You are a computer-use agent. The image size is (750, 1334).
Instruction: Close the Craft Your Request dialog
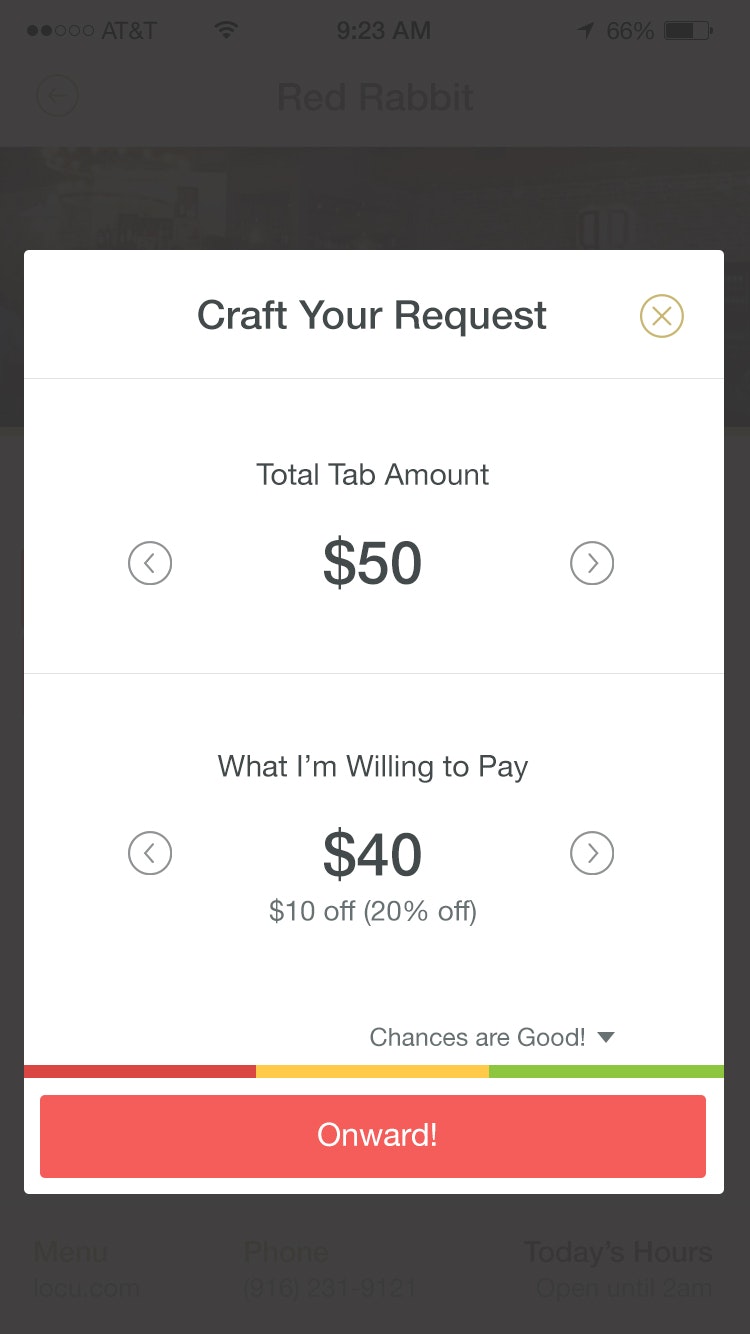[661, 316]
